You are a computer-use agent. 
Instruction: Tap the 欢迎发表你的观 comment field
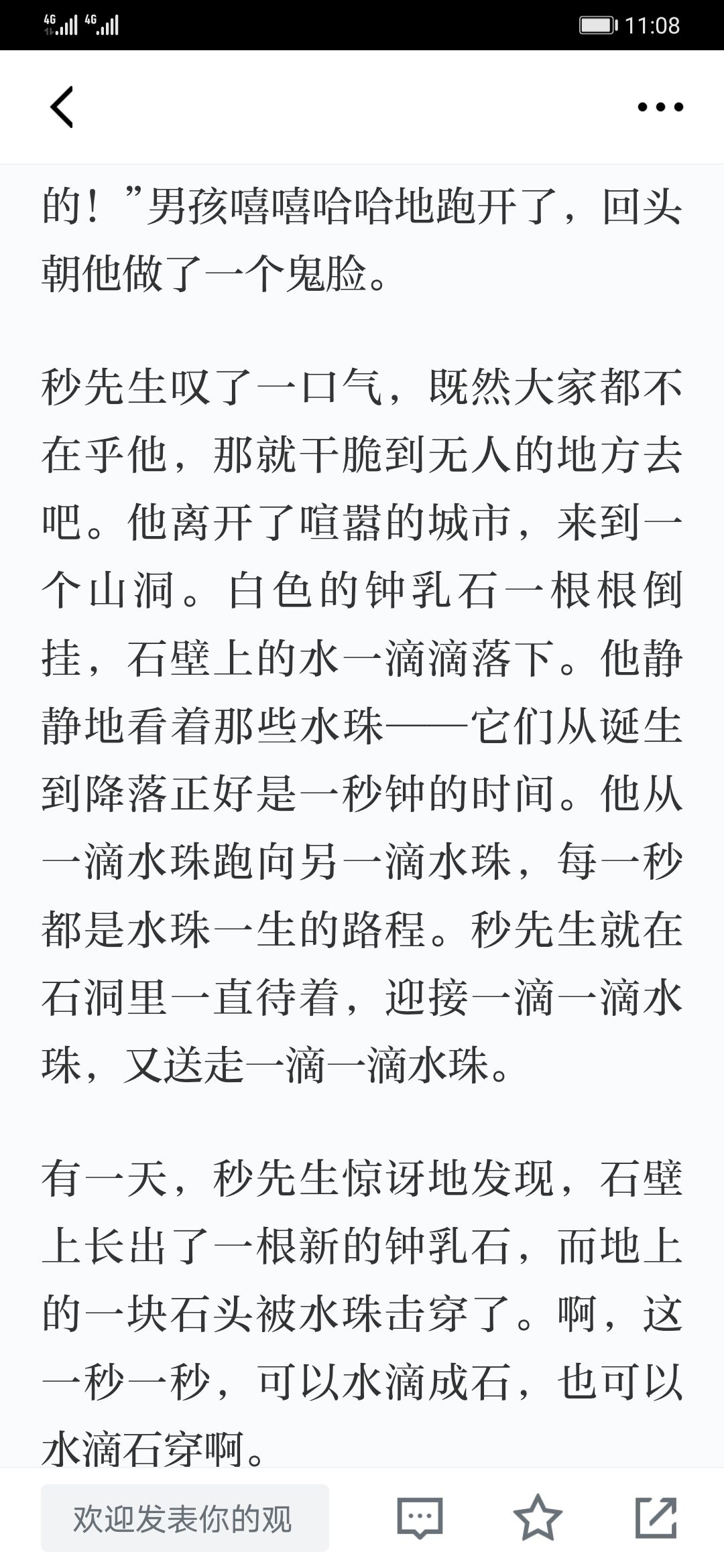click(185, 1518)
